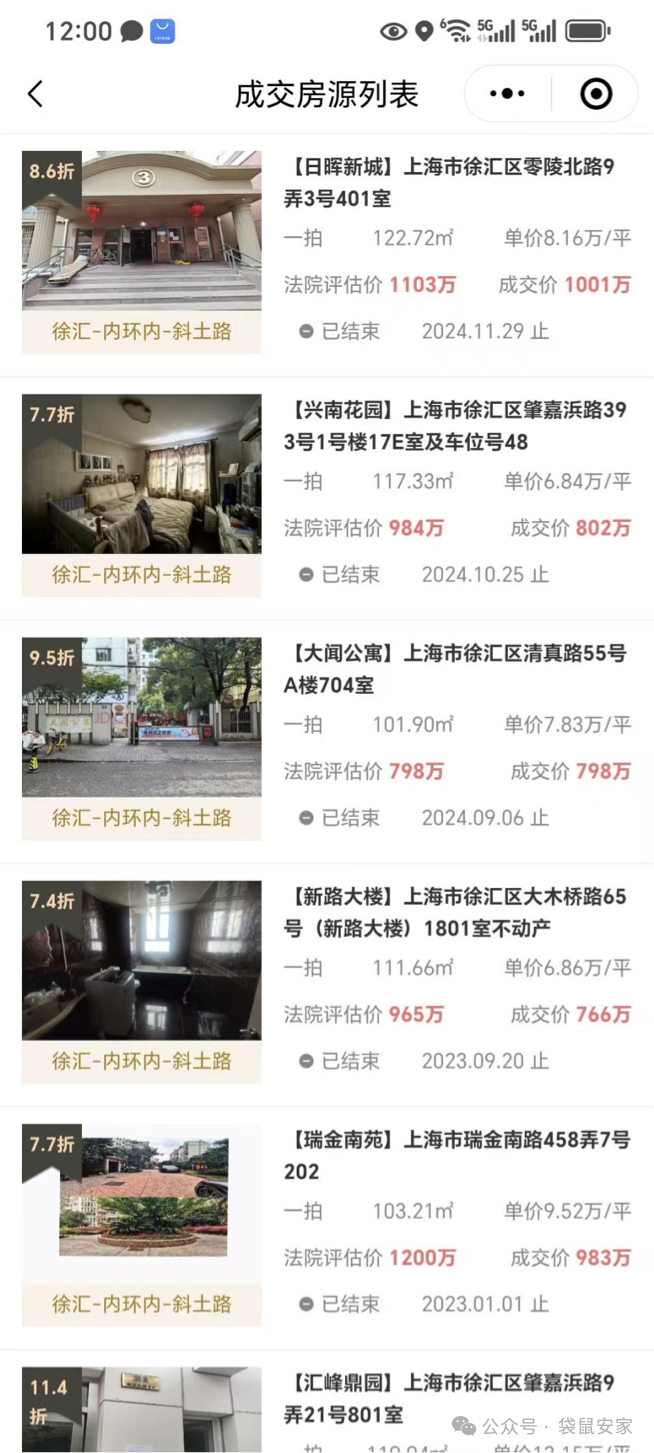Select the 新路大楼 大木桥路 listing
Screen dimensions: 654x1453
click(457, 912)
